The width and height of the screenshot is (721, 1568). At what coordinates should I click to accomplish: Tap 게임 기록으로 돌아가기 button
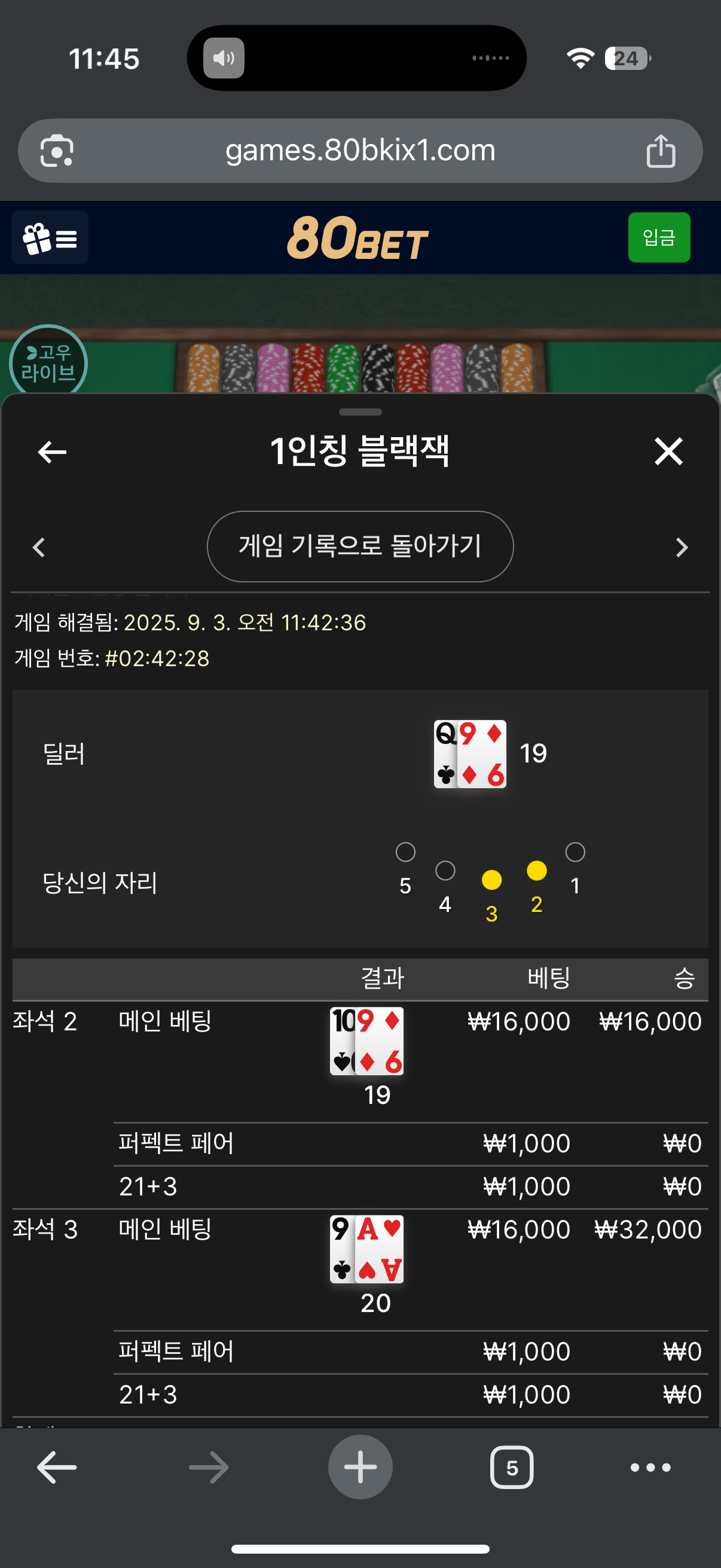click(x=360, y=546)
